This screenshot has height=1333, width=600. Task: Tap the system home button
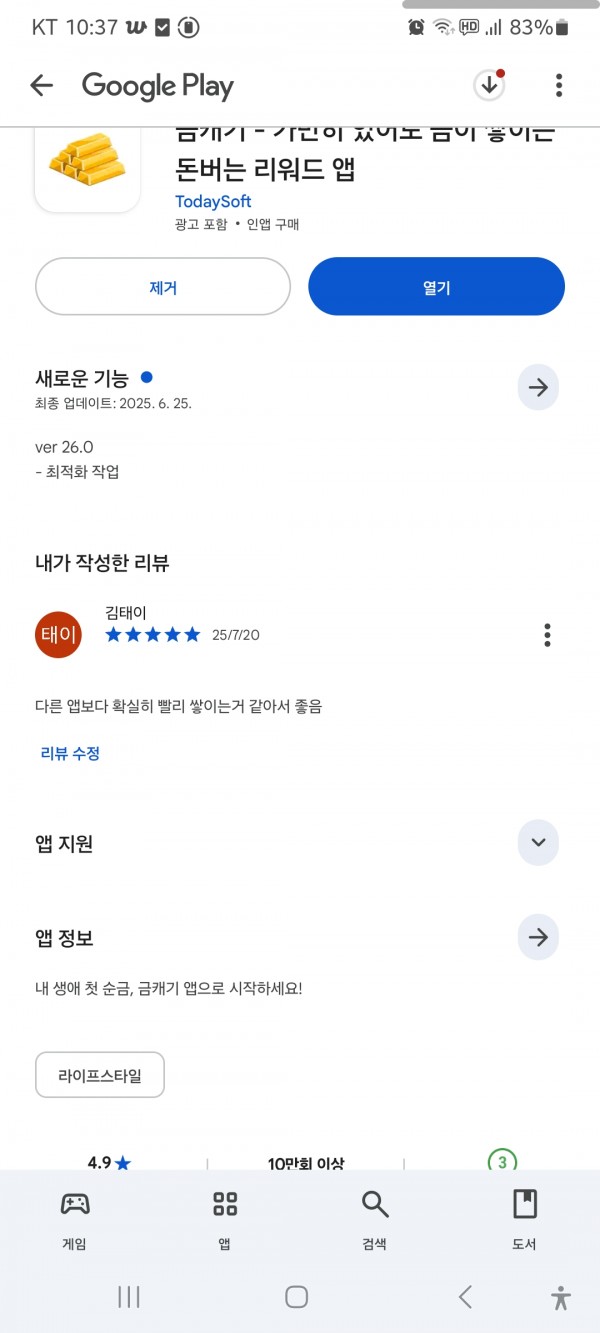point(297,1297)
